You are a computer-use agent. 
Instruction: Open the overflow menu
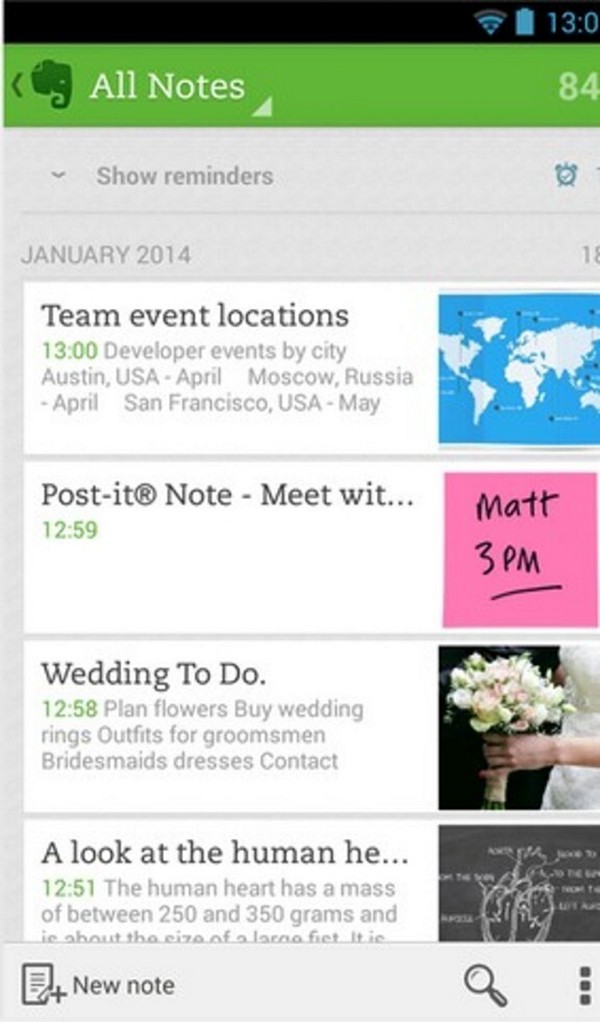(x=585, y=986)
